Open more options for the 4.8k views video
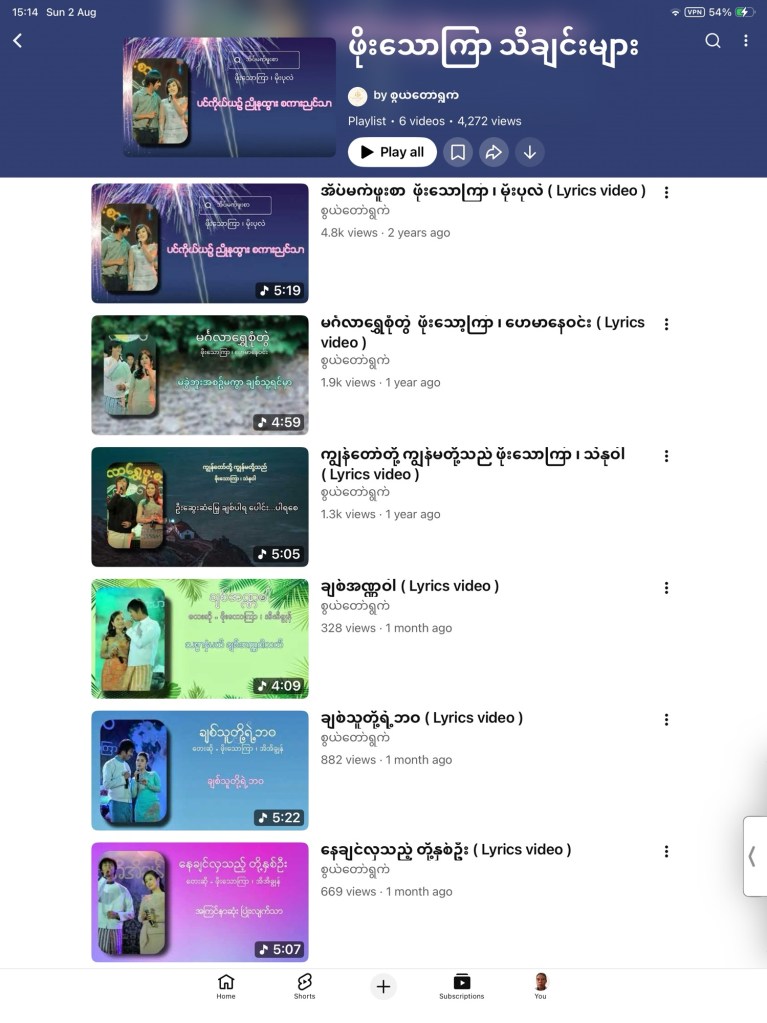This screenshot has height=1023, width=767. (x=666, y=192)
